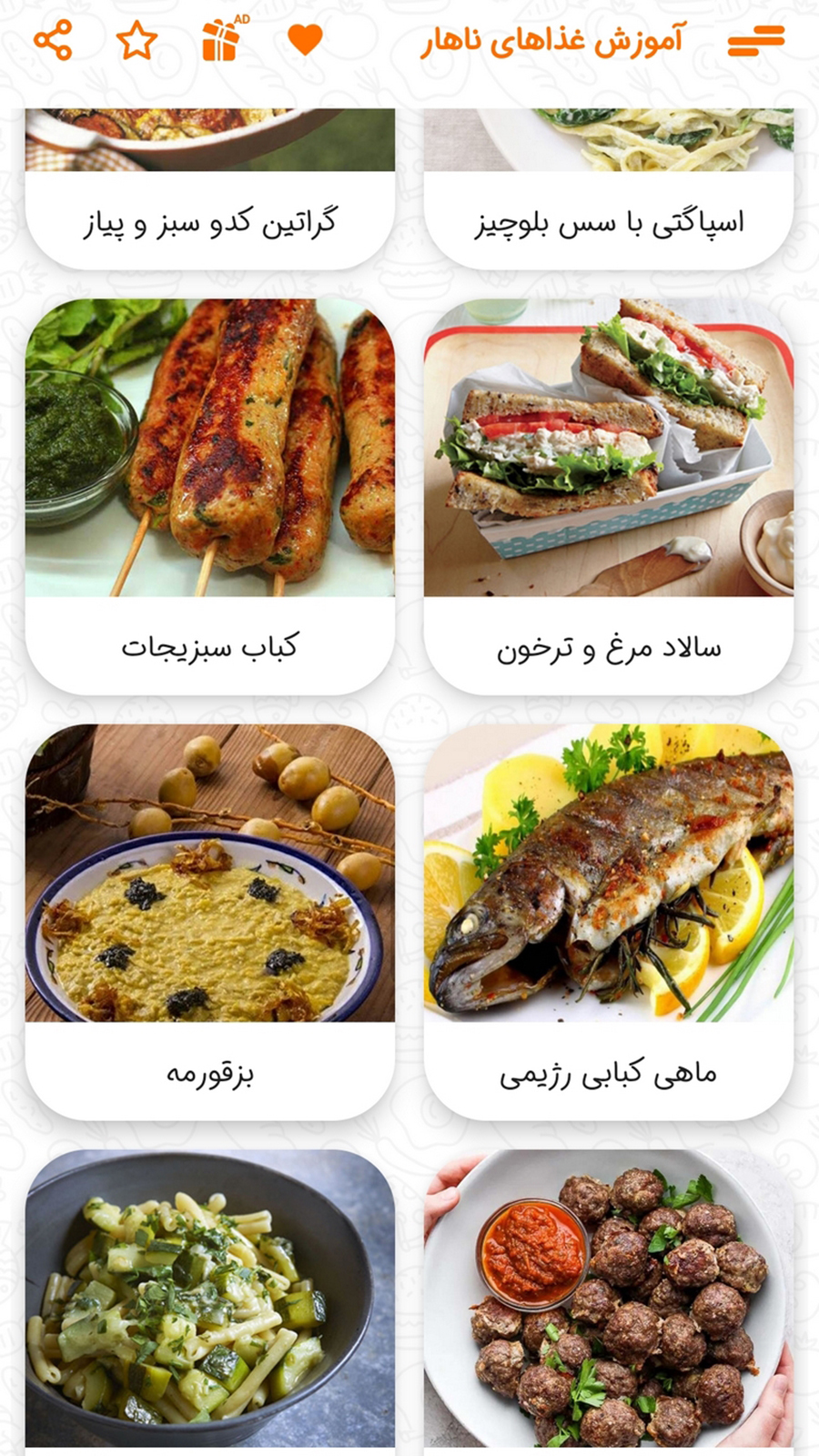Open the gift ad icon
Image resolution: width=819 pixels, height=1456 pixels.
[221, 40]
